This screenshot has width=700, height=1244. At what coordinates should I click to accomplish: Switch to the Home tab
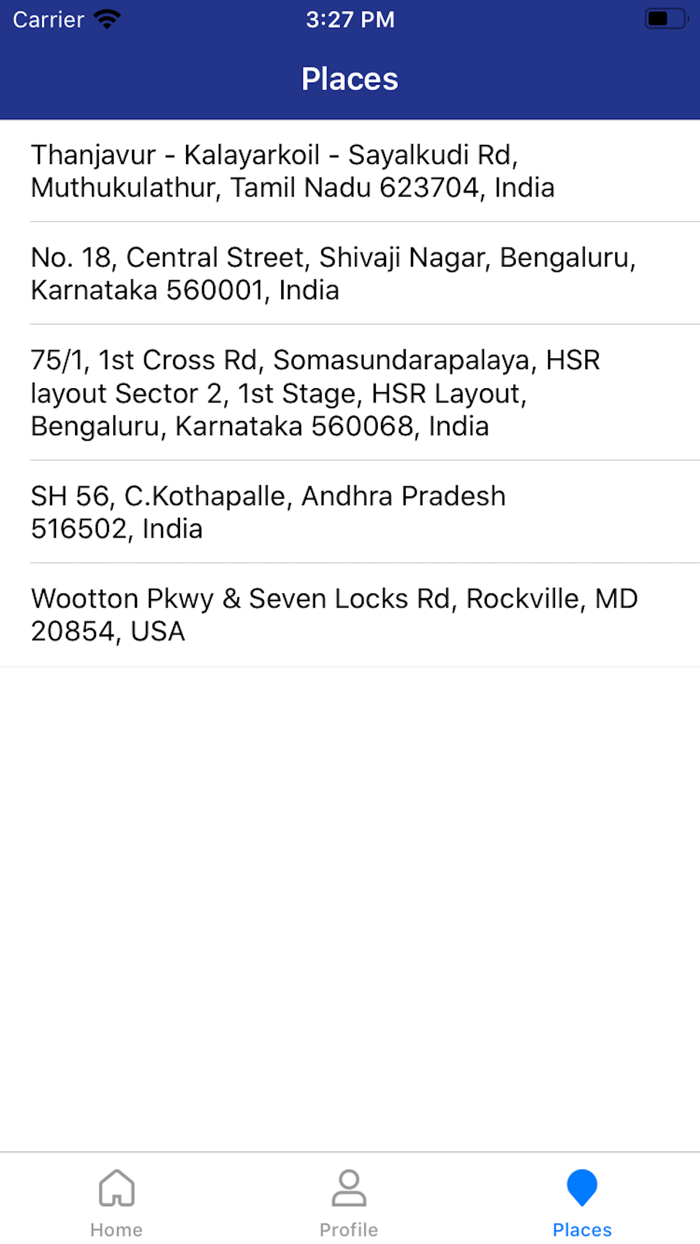(x=116, y=1203)
